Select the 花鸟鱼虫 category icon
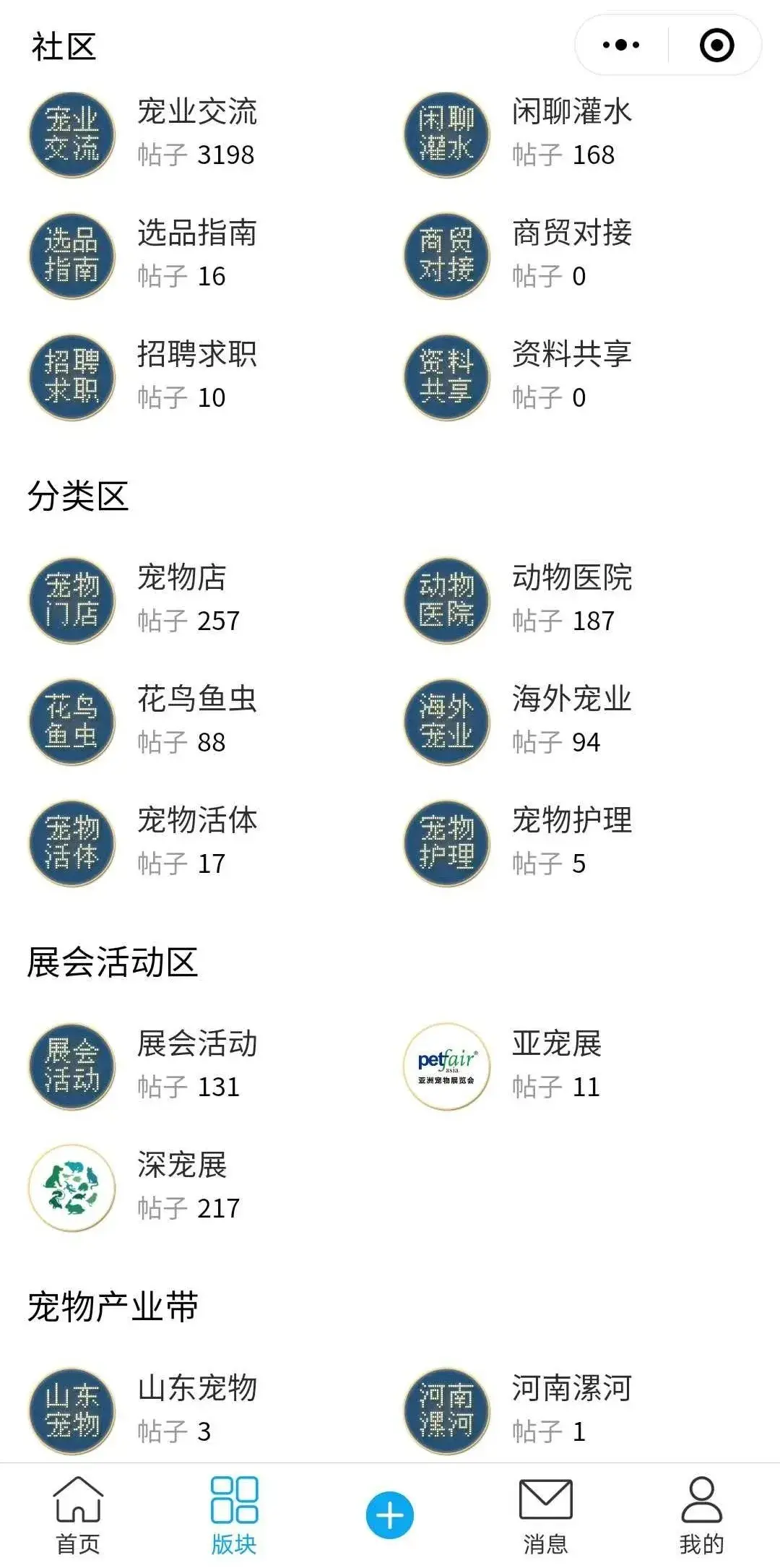780x1568 pixels. (71, 721)
